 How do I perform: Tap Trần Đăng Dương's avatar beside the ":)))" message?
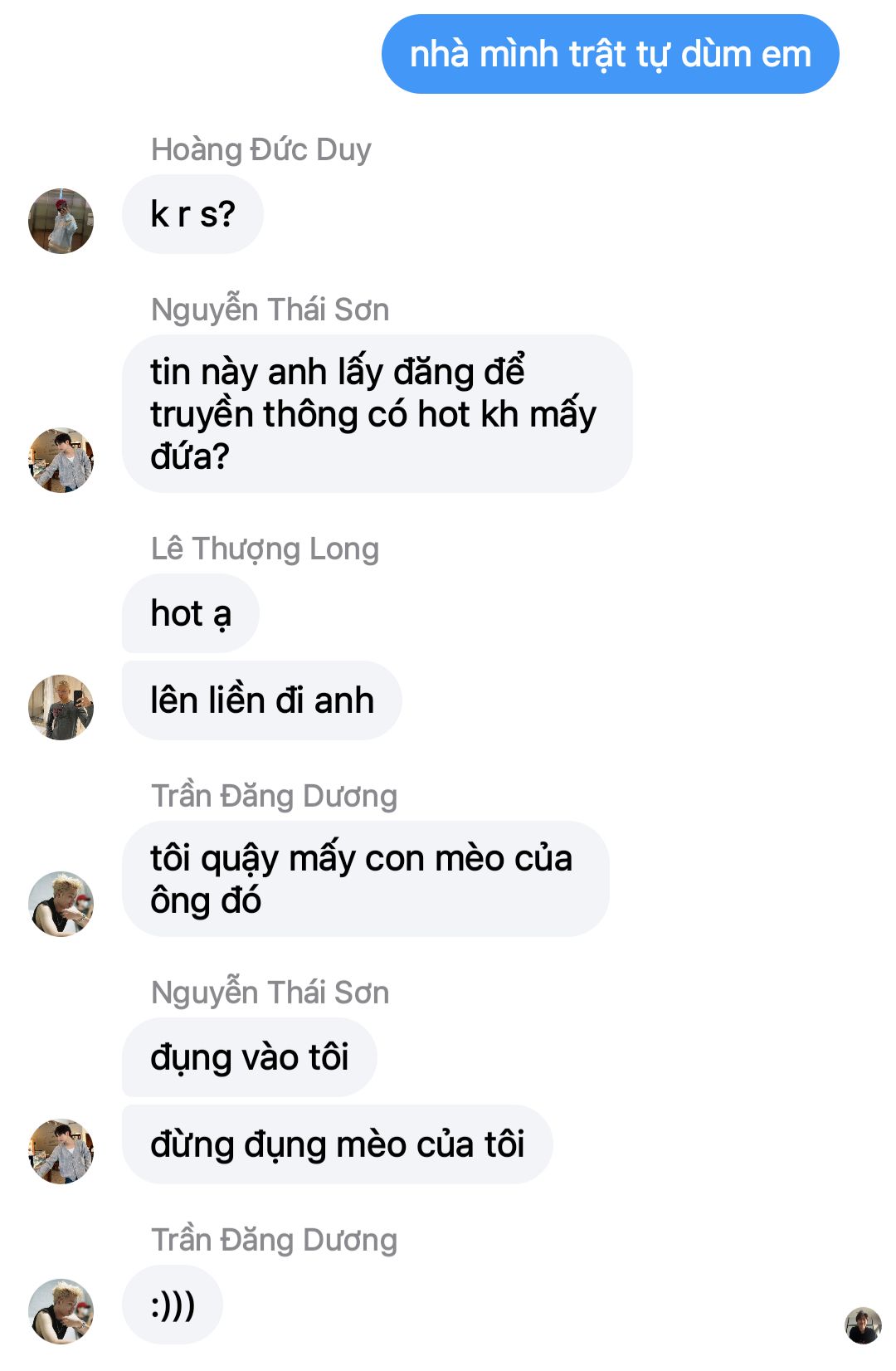pos(61,1311)
